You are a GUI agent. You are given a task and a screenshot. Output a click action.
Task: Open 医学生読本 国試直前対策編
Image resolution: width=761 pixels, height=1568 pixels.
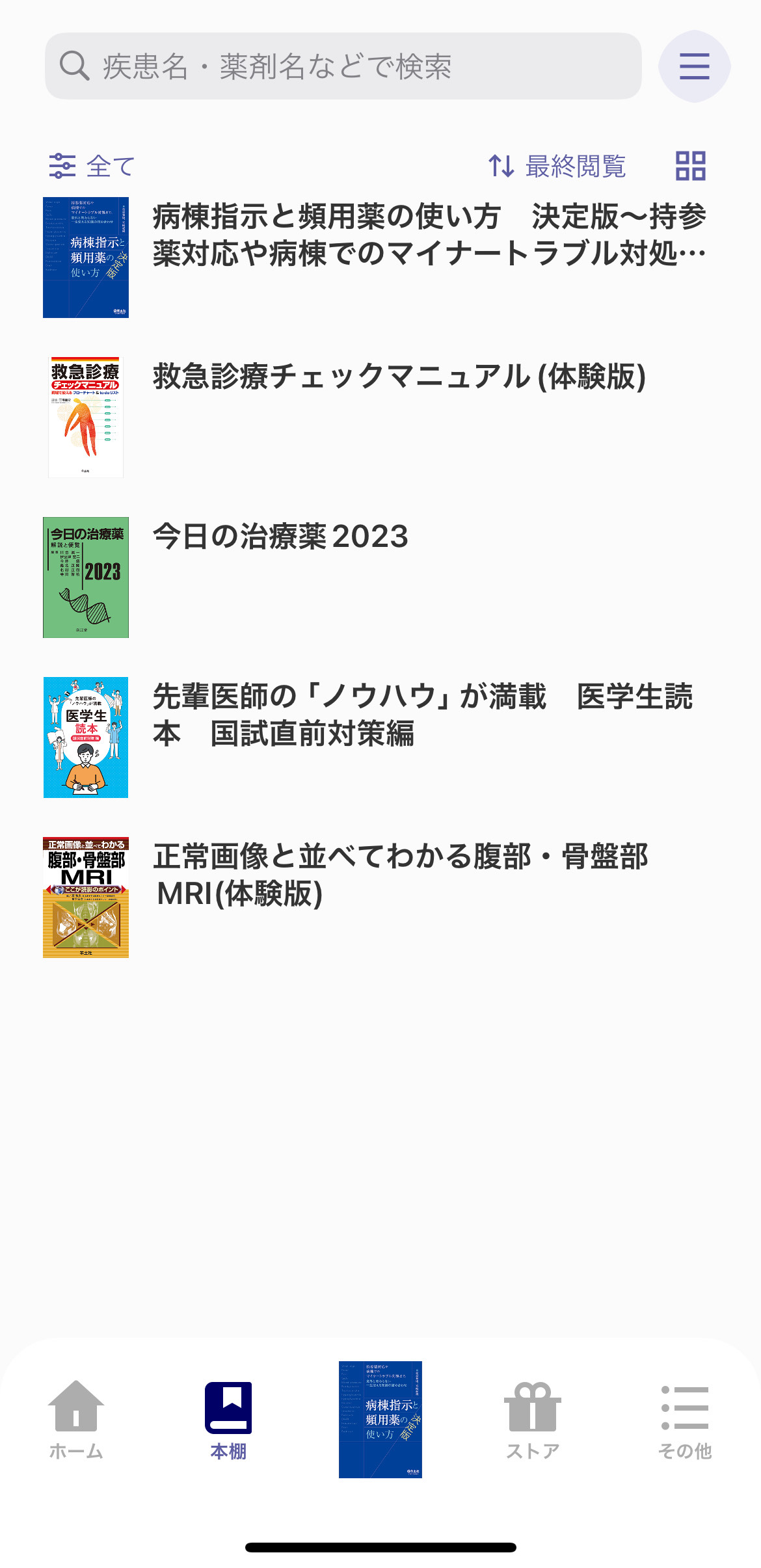click(423, 714)
